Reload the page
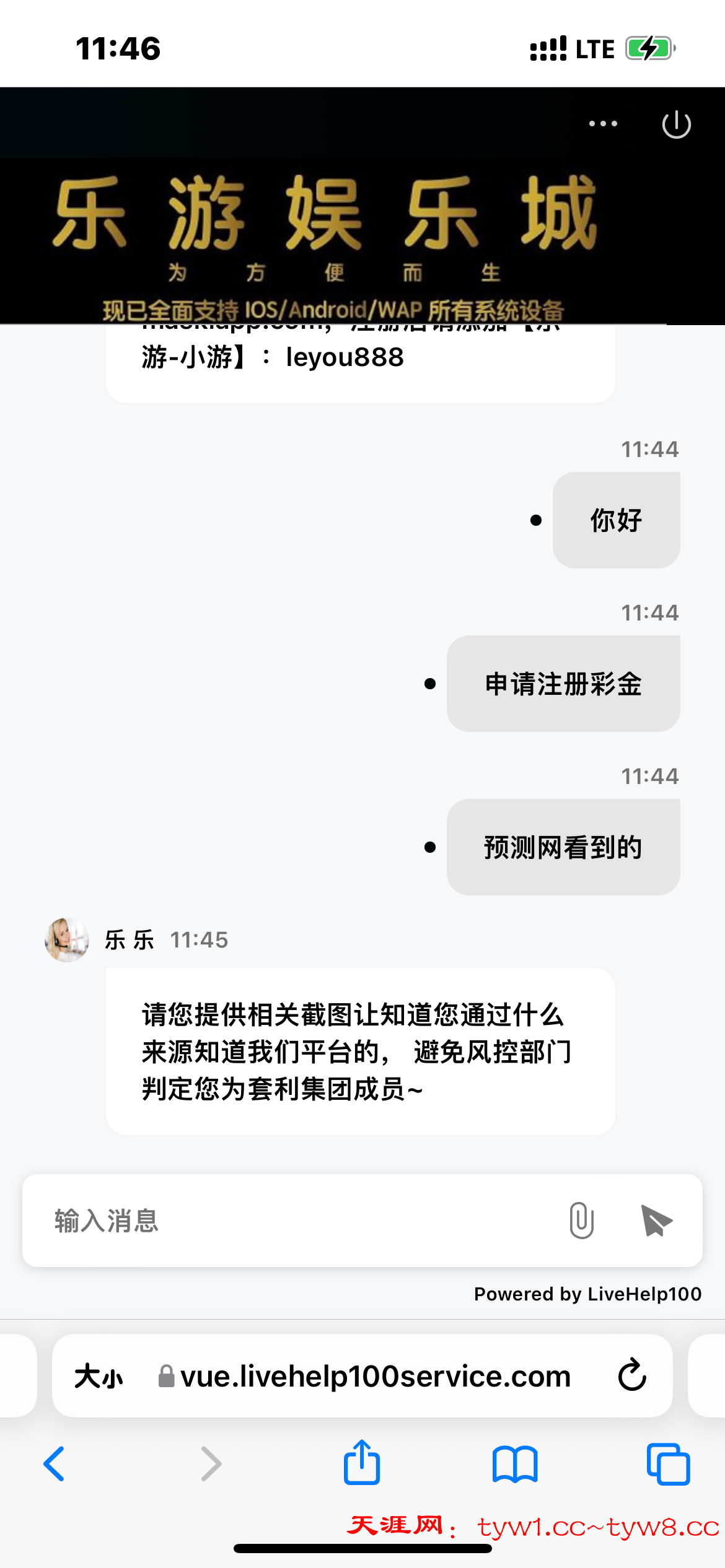The image size is (725, 1568). [x=632, y=1375]
